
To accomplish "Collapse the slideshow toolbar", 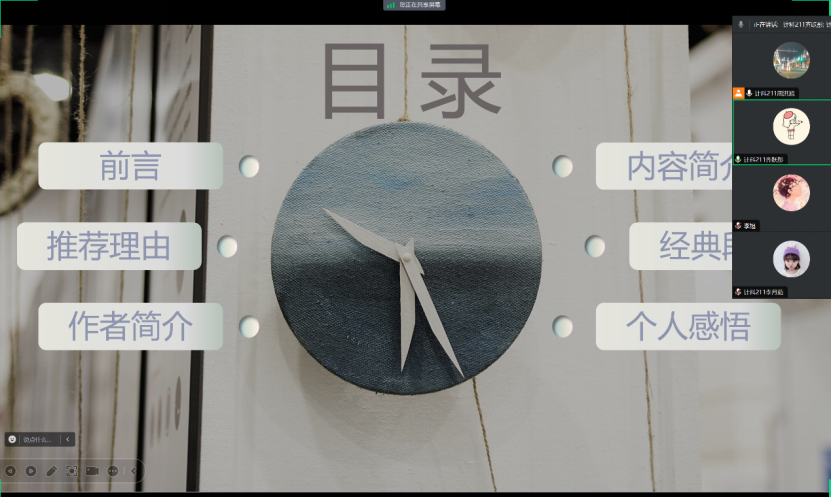I will (133, 470).
